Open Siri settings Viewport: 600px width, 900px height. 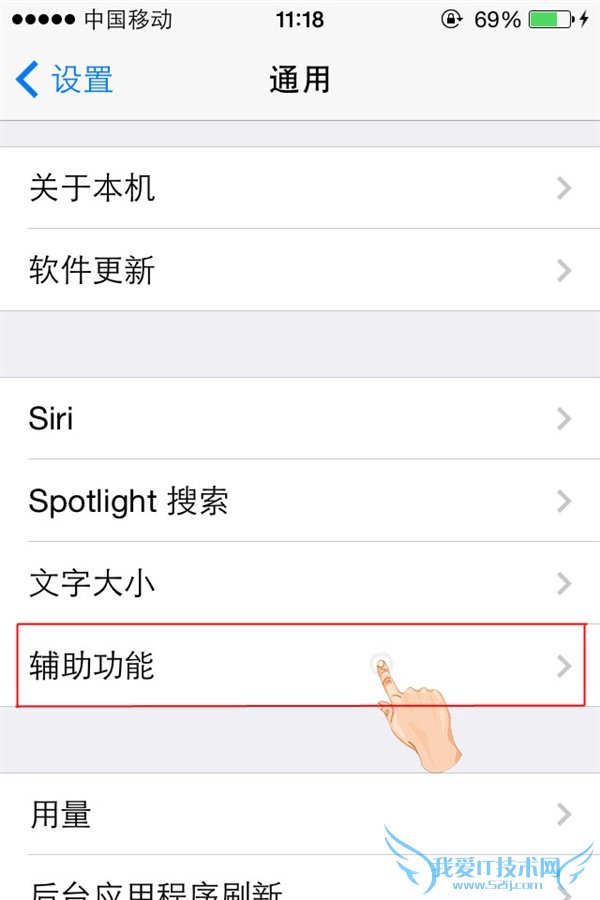tap(300, 418)
